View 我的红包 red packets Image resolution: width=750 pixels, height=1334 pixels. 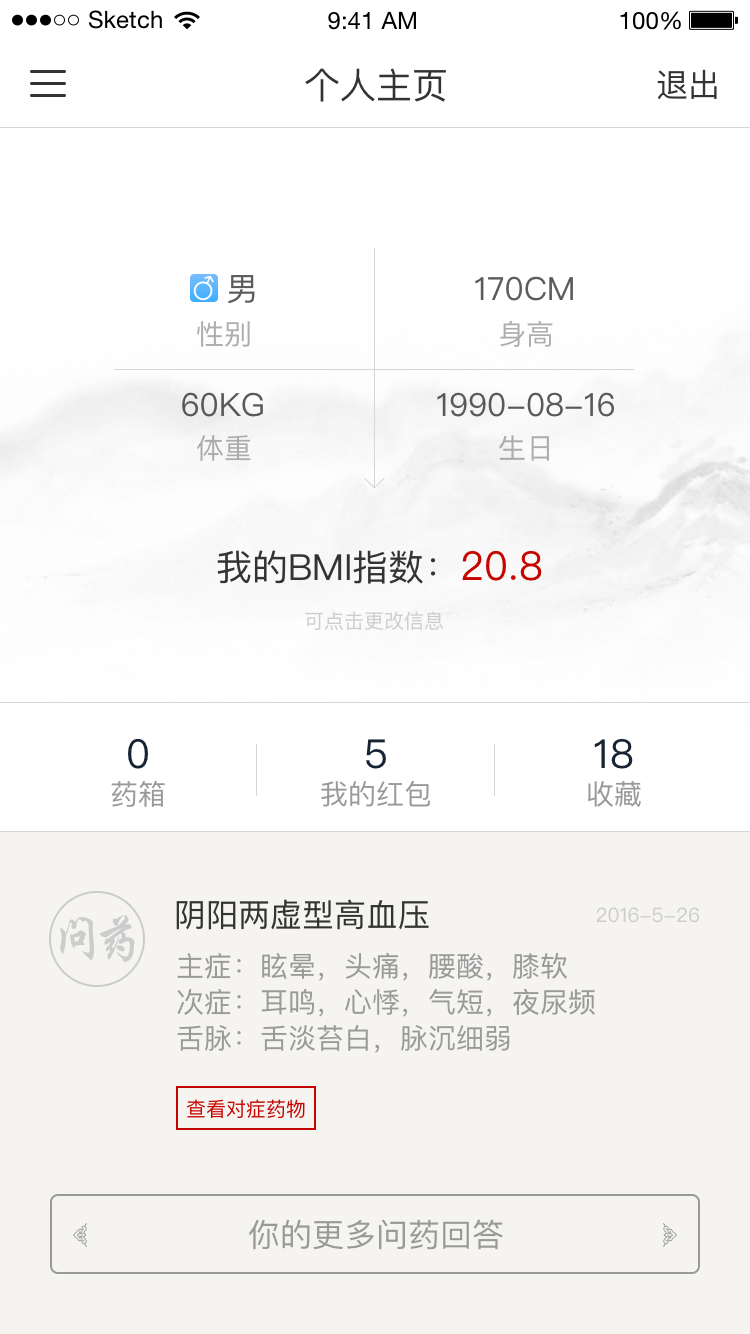pyautogui.click(x=375, y=770)
